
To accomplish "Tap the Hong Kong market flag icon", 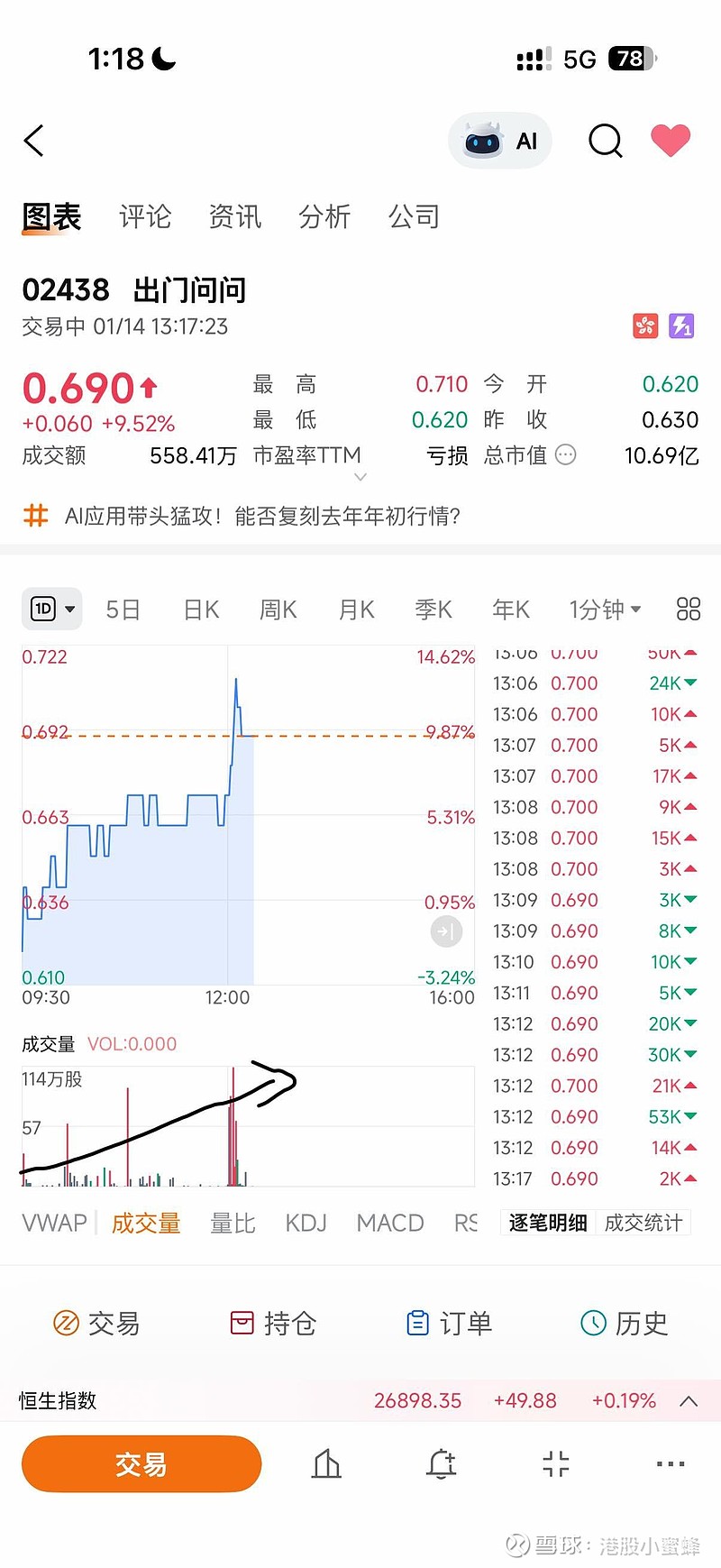I will (x=645, y=327).
